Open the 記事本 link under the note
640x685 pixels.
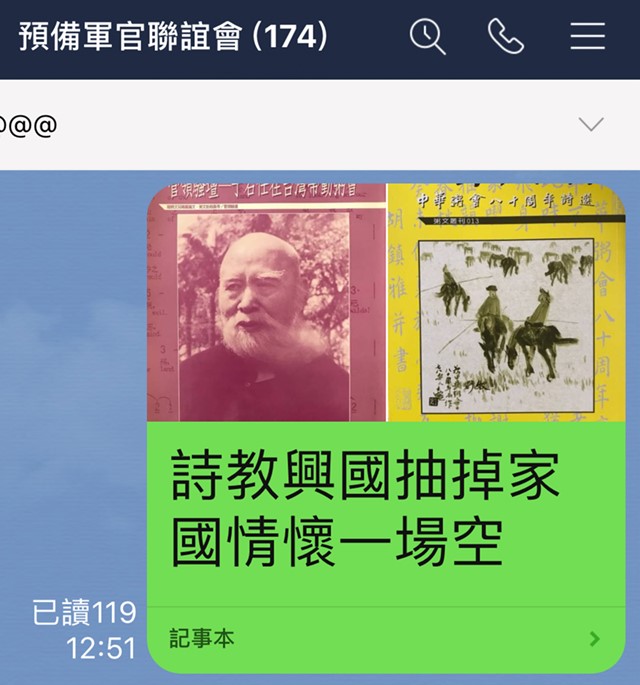[x=386, y=639]
